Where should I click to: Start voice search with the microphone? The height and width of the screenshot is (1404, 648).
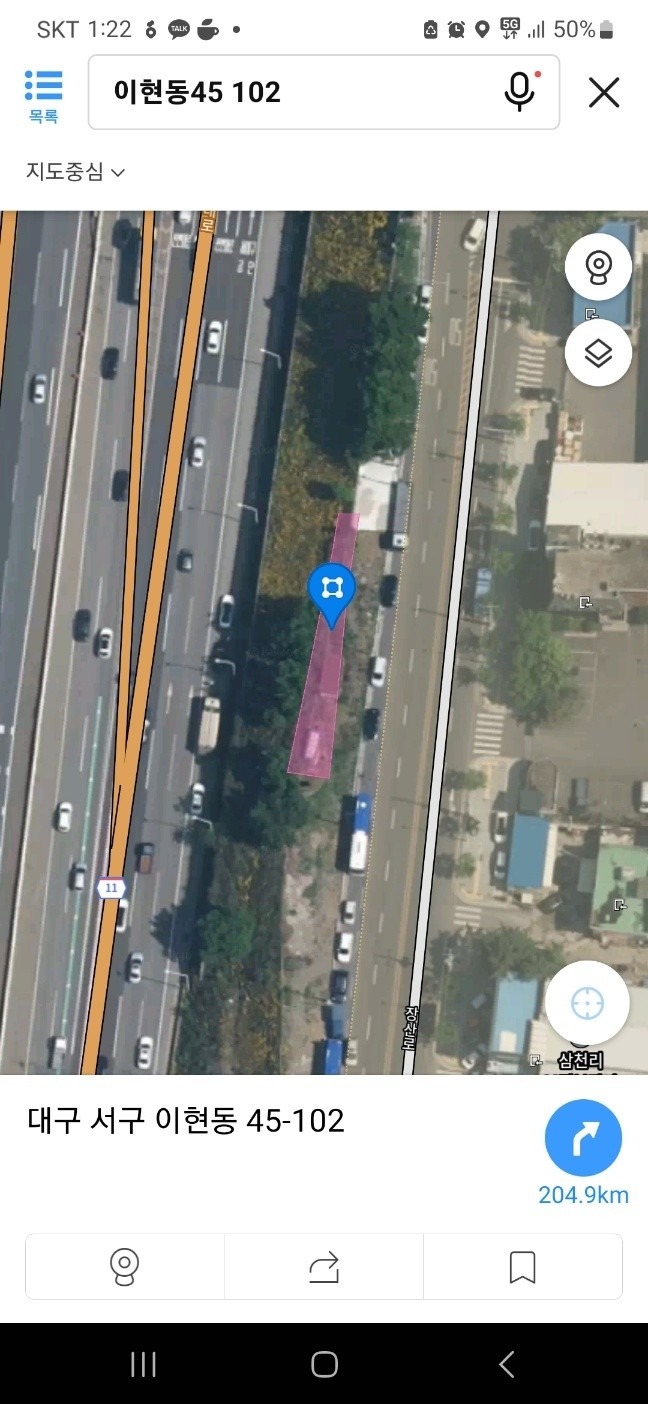pyautogui.click(x=519, y=92)
